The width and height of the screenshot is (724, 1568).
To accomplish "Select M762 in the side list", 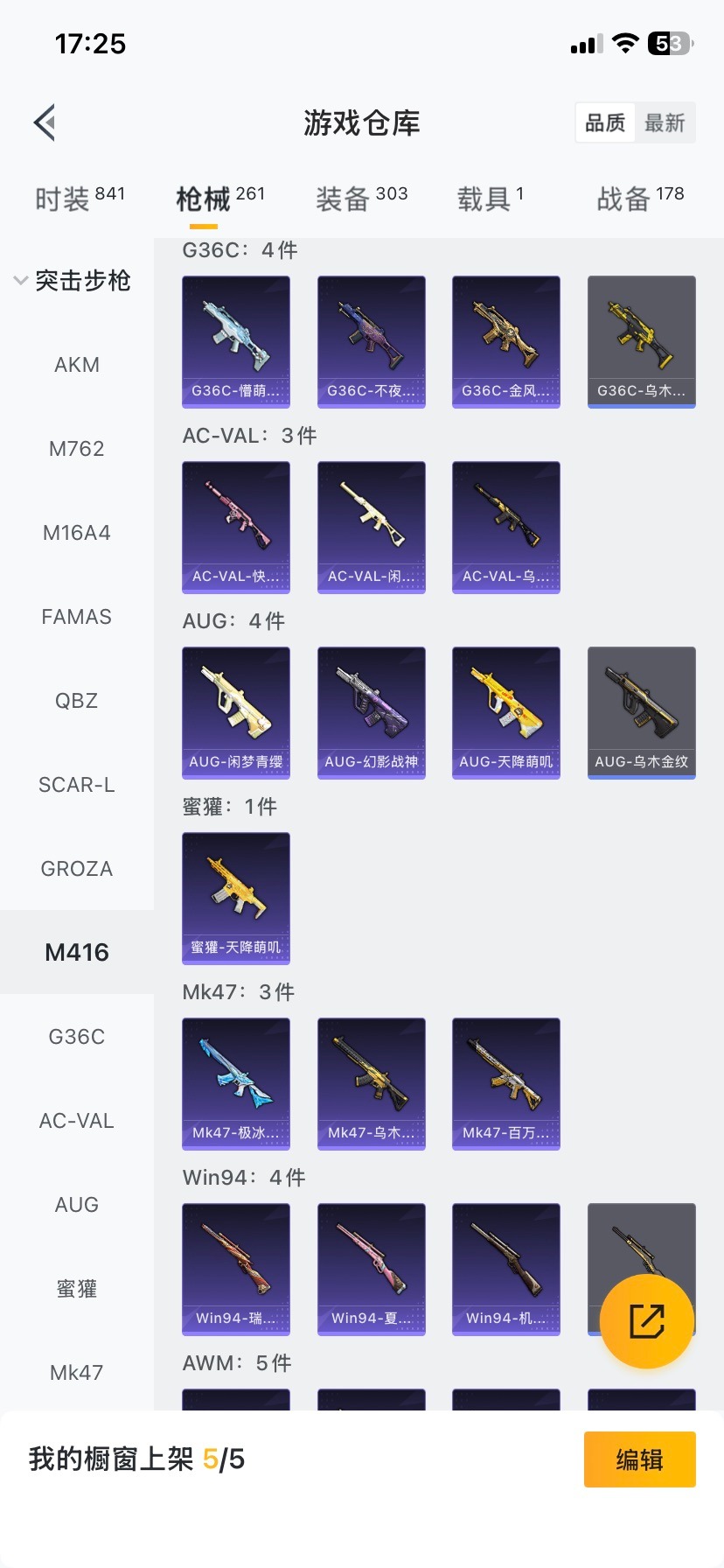I will click(x=77, y=449).
